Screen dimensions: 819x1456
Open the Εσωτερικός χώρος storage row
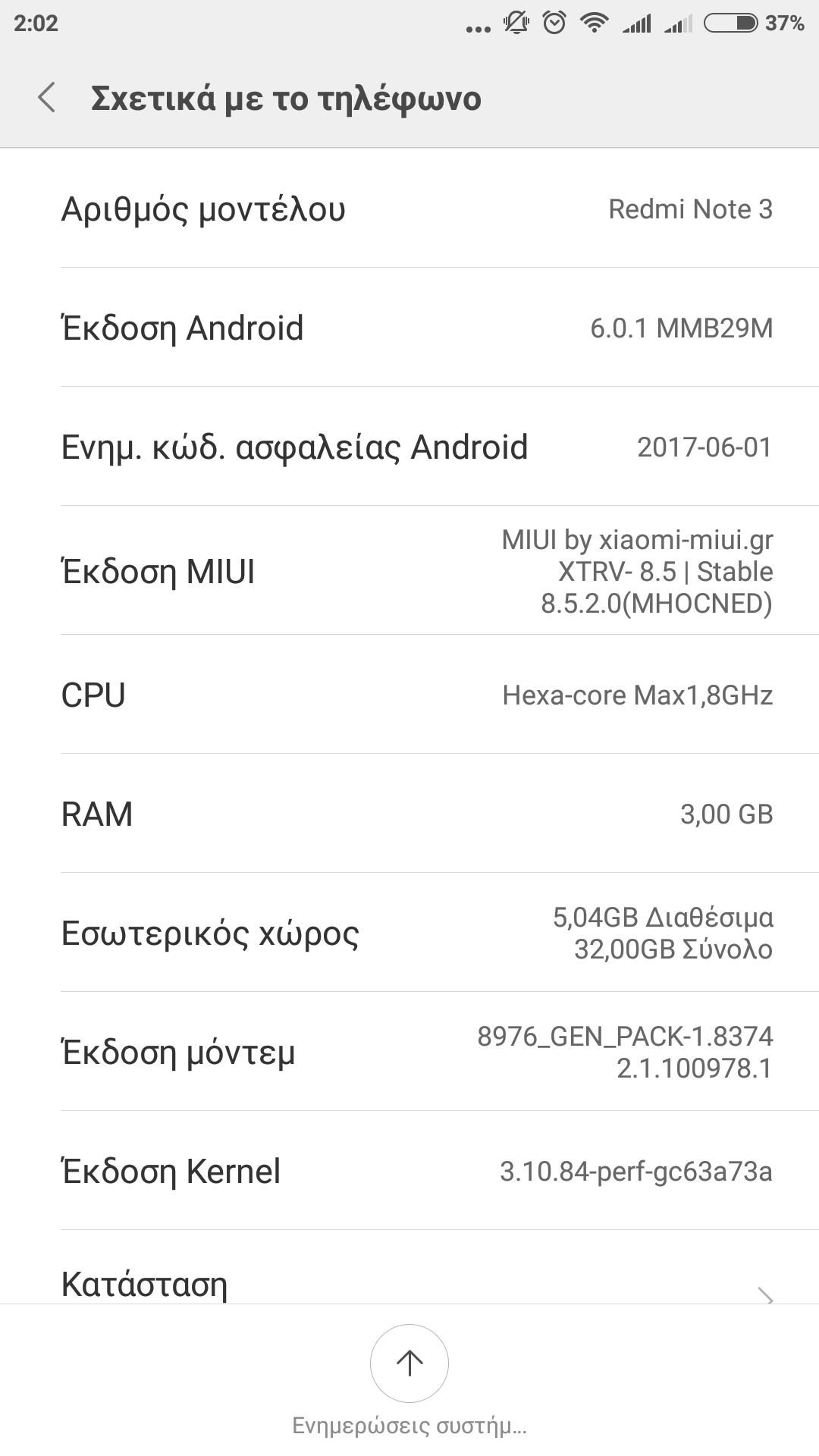coord(409,933)
